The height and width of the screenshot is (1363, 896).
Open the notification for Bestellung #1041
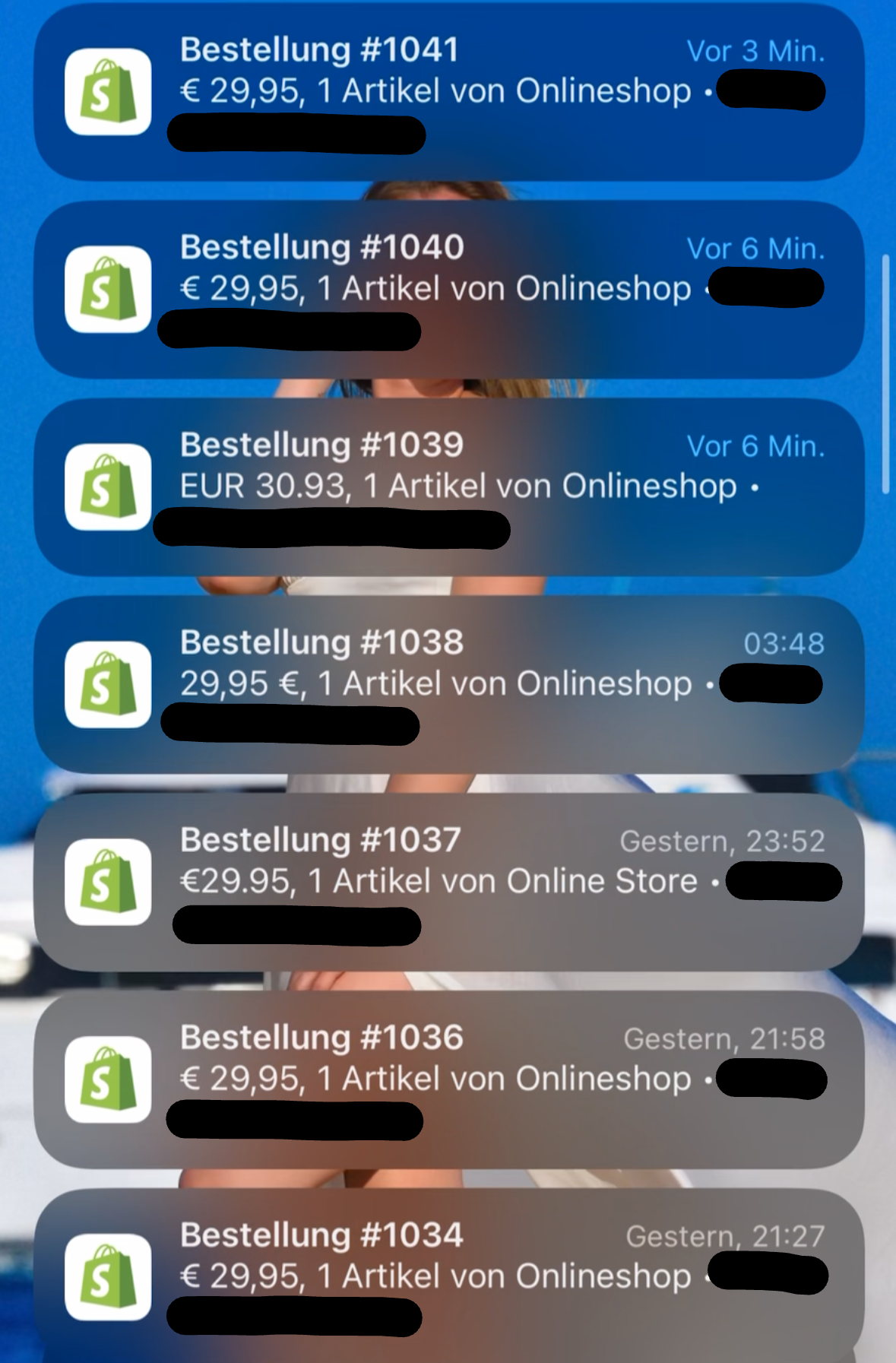pos(448,91)
